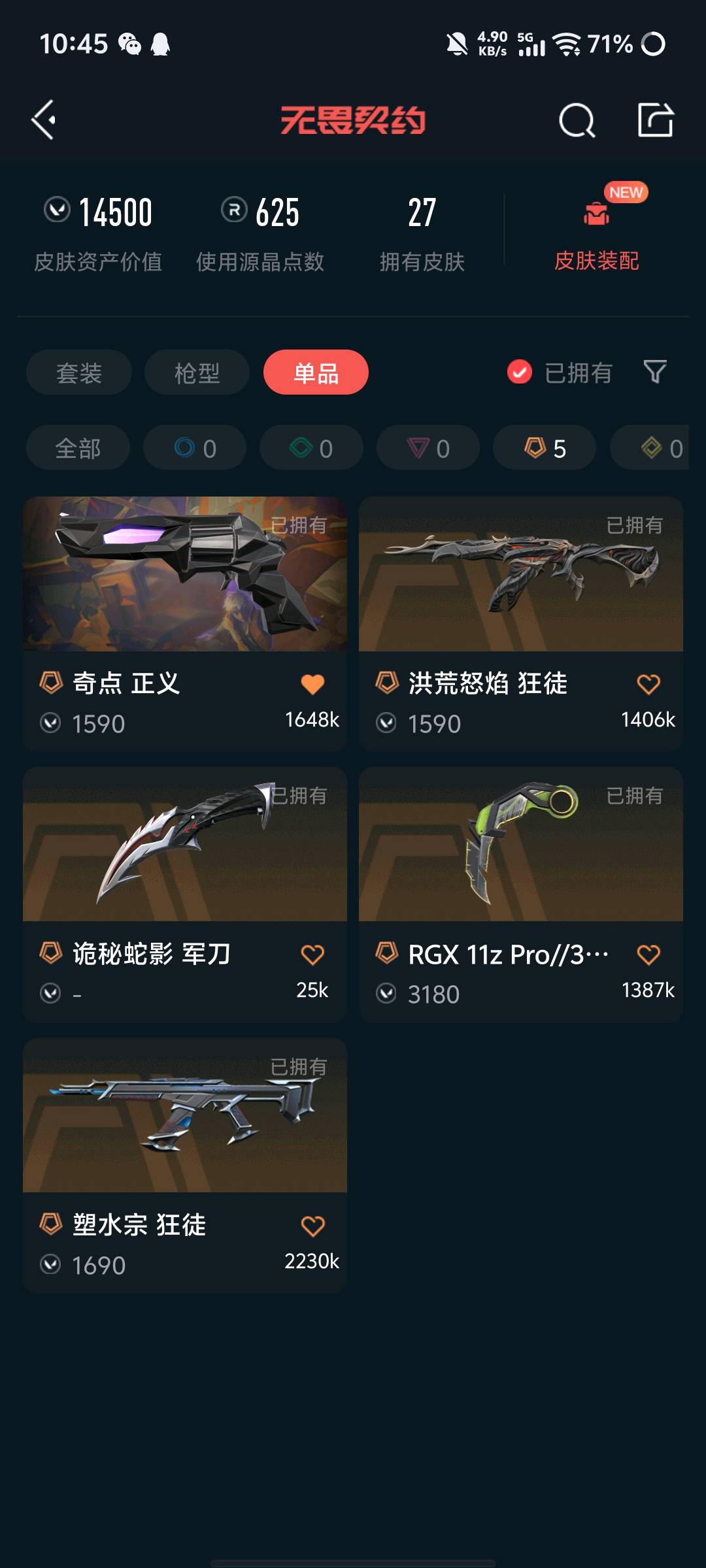Open the 洪荒怒焰 狂徒 skin card

click(521, 575)
